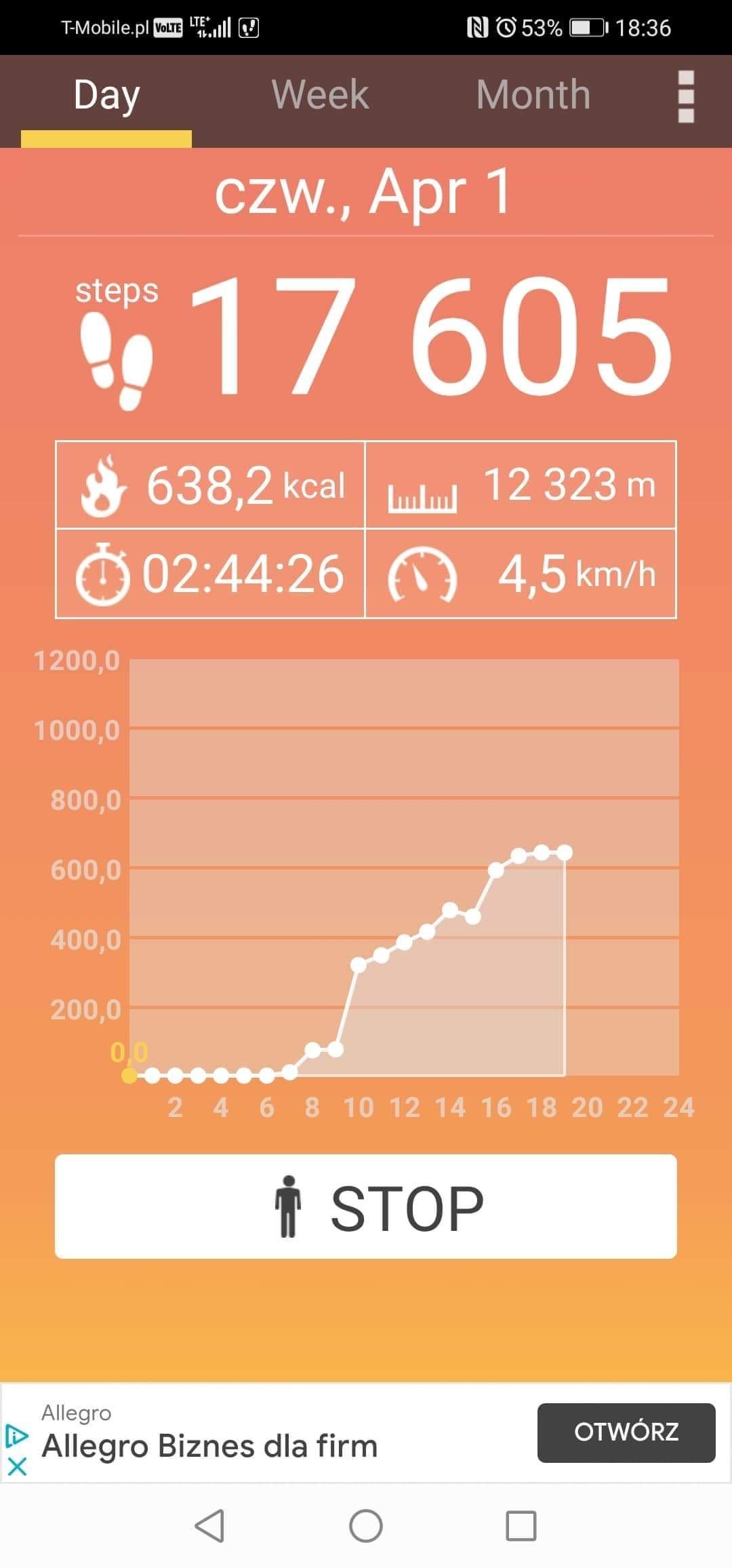This screenshot has height=1568, width=732.
Task: Open the three-dot overflow menu
Action: 686,96
